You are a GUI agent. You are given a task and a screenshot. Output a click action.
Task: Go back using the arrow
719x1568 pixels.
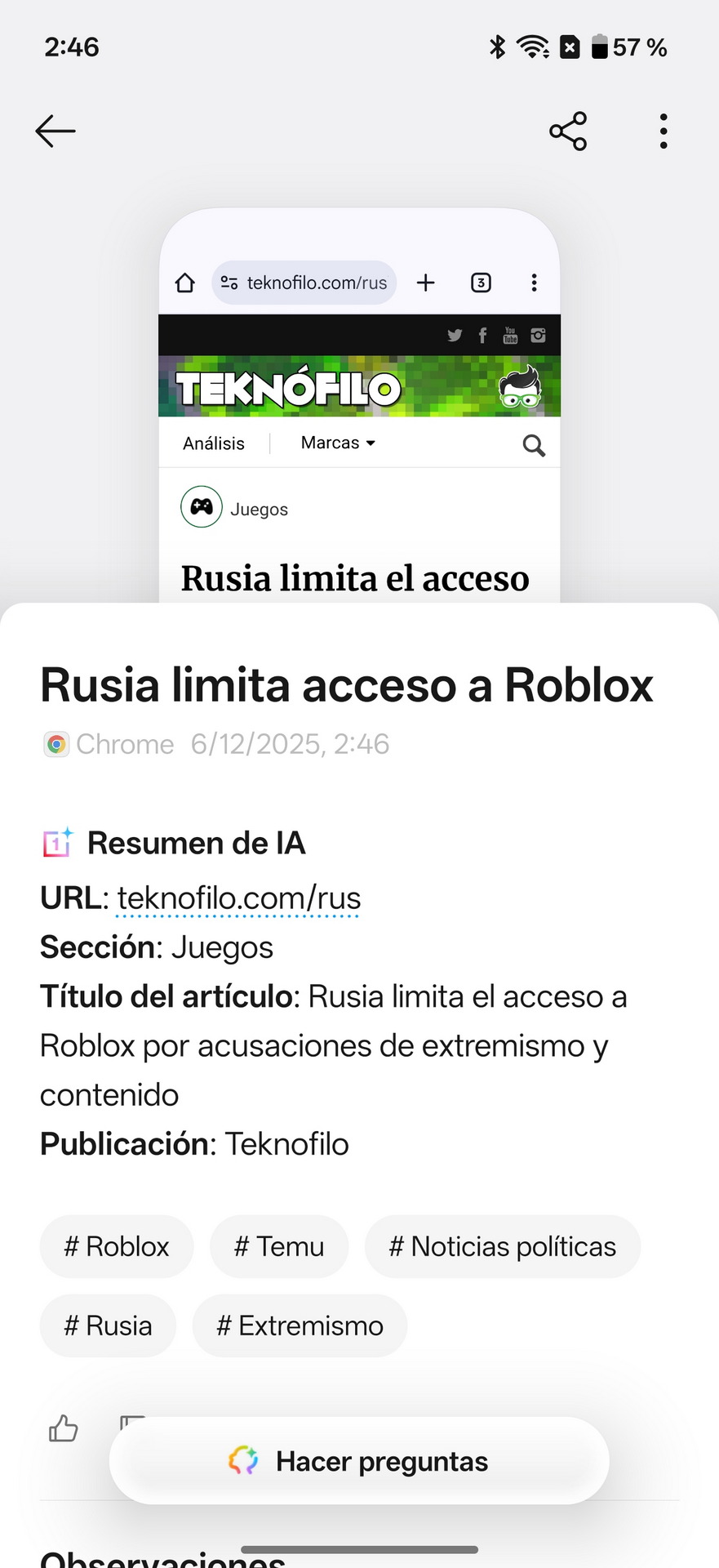(55, 131)
